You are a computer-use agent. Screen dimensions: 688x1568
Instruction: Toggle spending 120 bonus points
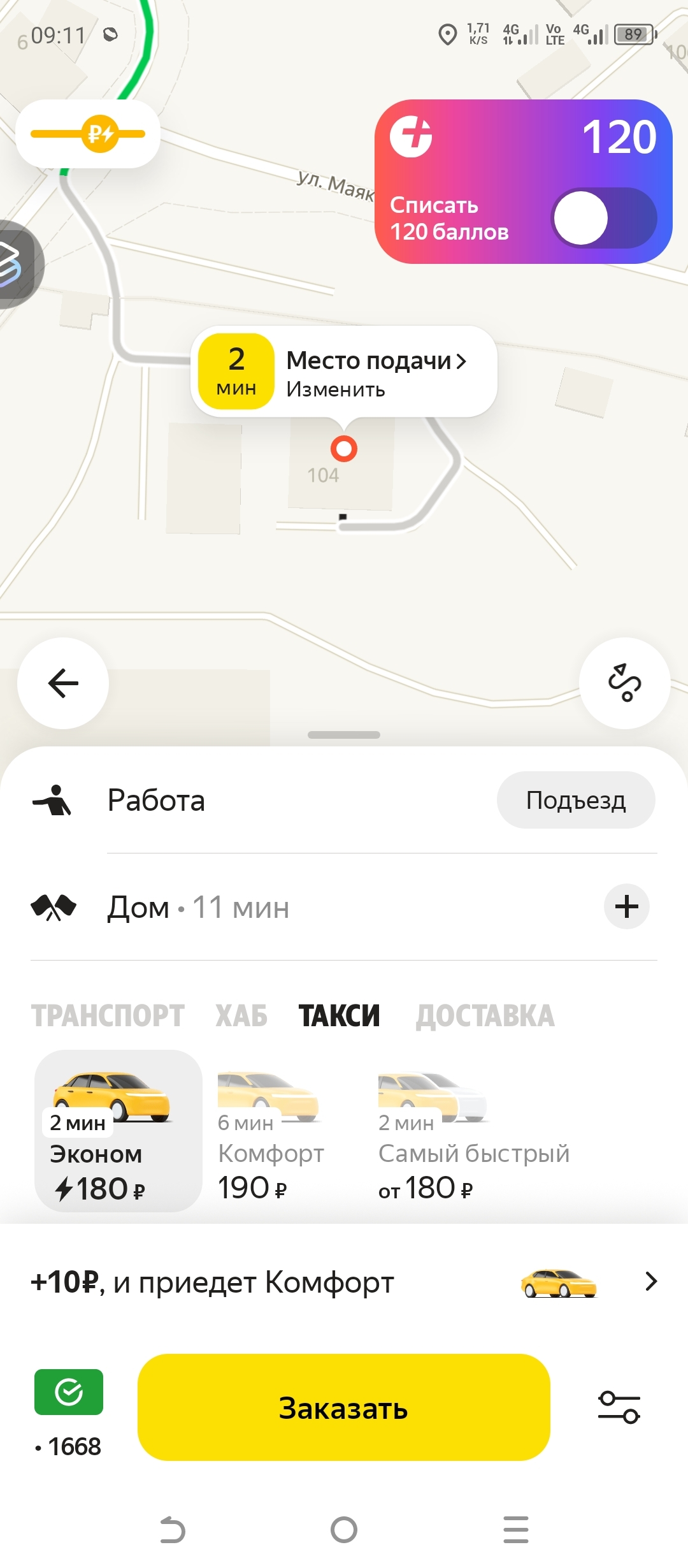click(603, 218)
